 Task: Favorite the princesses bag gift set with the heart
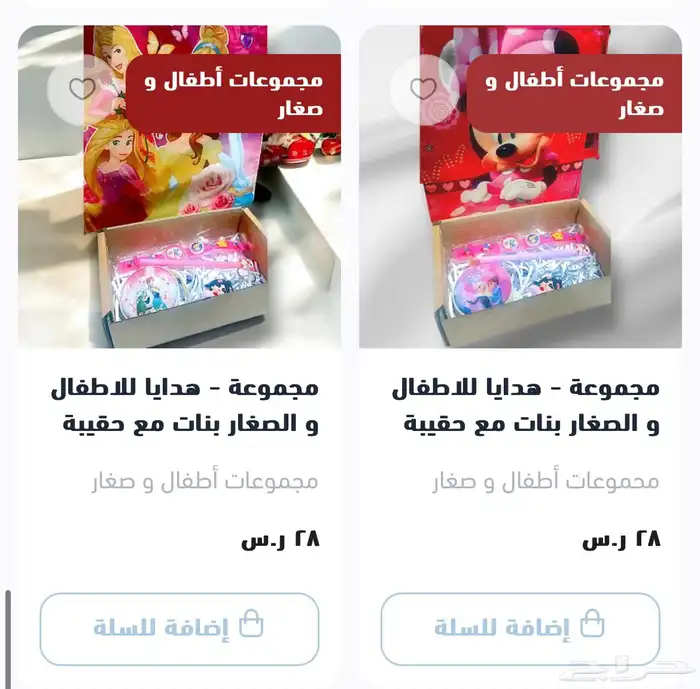(x=82, y=88)
